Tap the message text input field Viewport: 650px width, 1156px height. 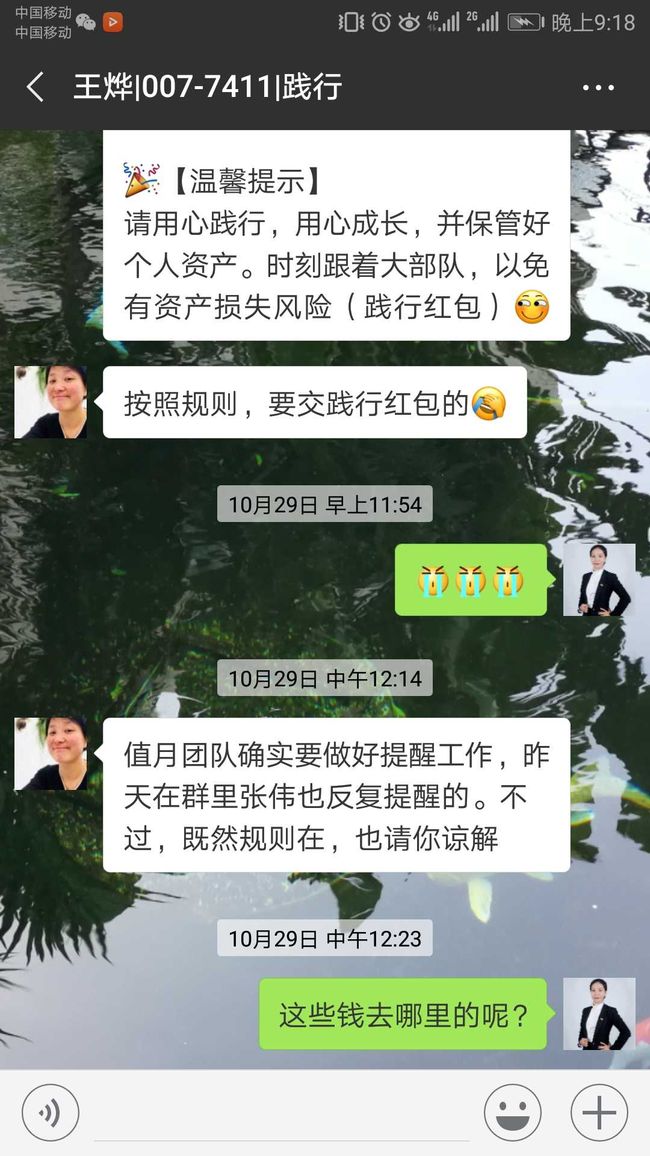pyautogui.click(x=282, y=1113)
